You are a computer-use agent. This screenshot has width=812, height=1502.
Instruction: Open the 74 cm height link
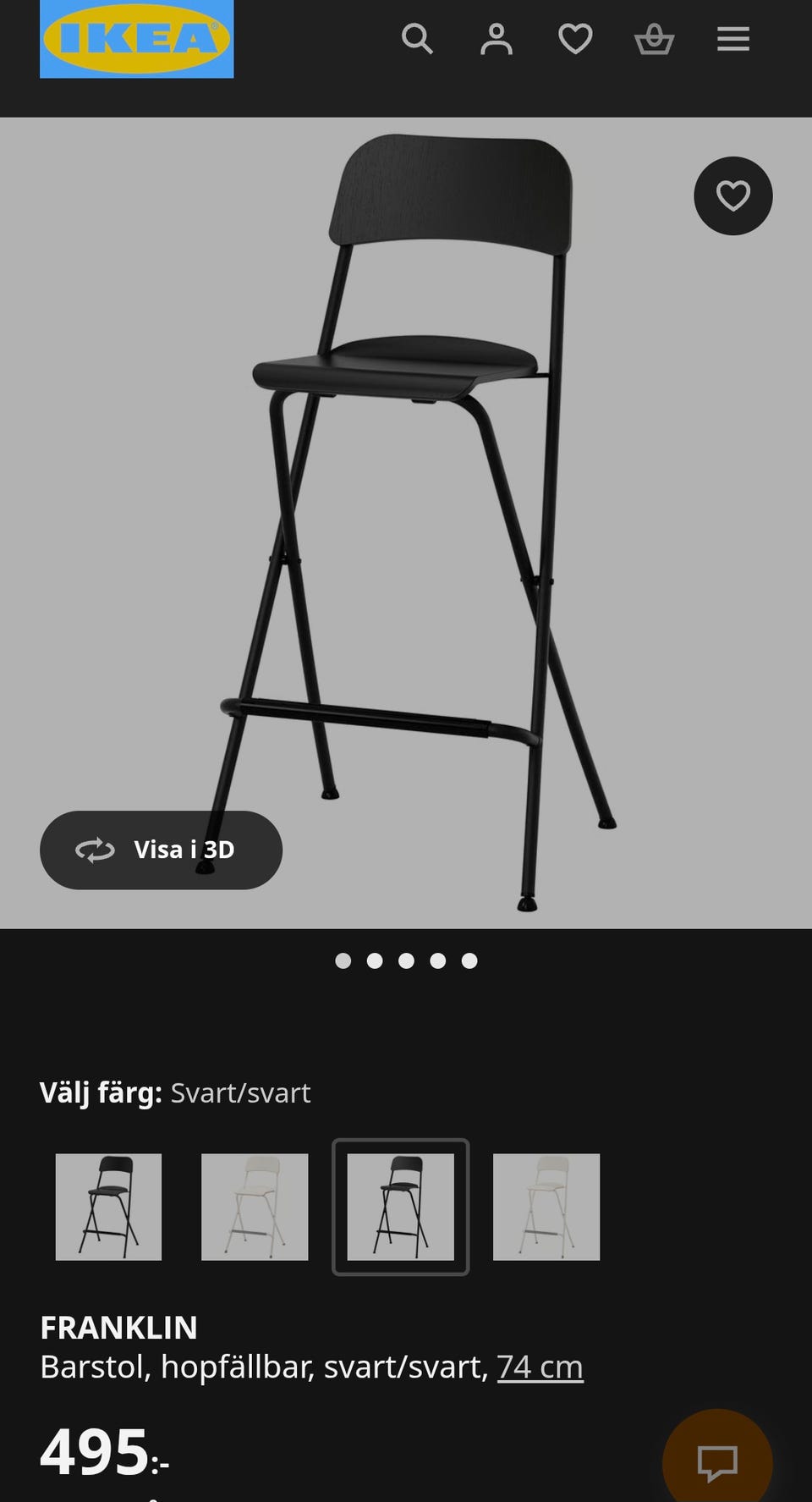tap(539, 1366)
